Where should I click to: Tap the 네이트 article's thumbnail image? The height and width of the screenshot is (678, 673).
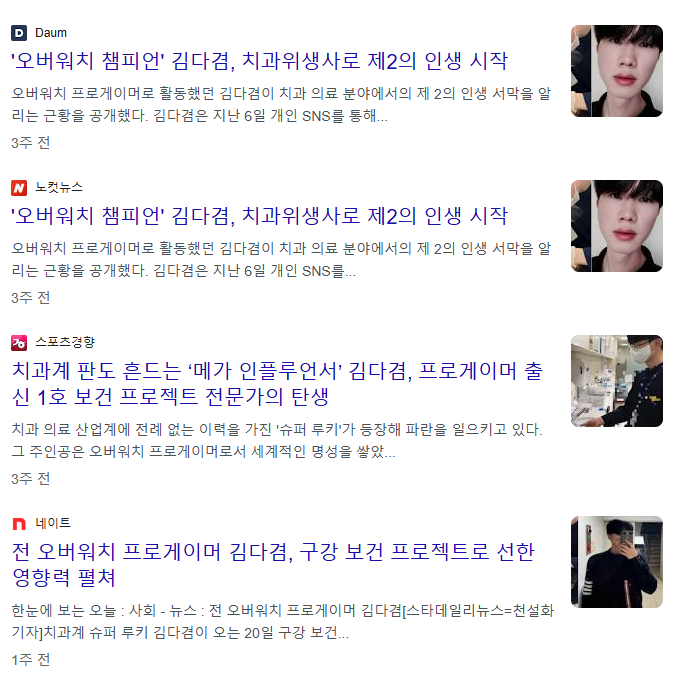pyautogui.click(x=616, y=562)
